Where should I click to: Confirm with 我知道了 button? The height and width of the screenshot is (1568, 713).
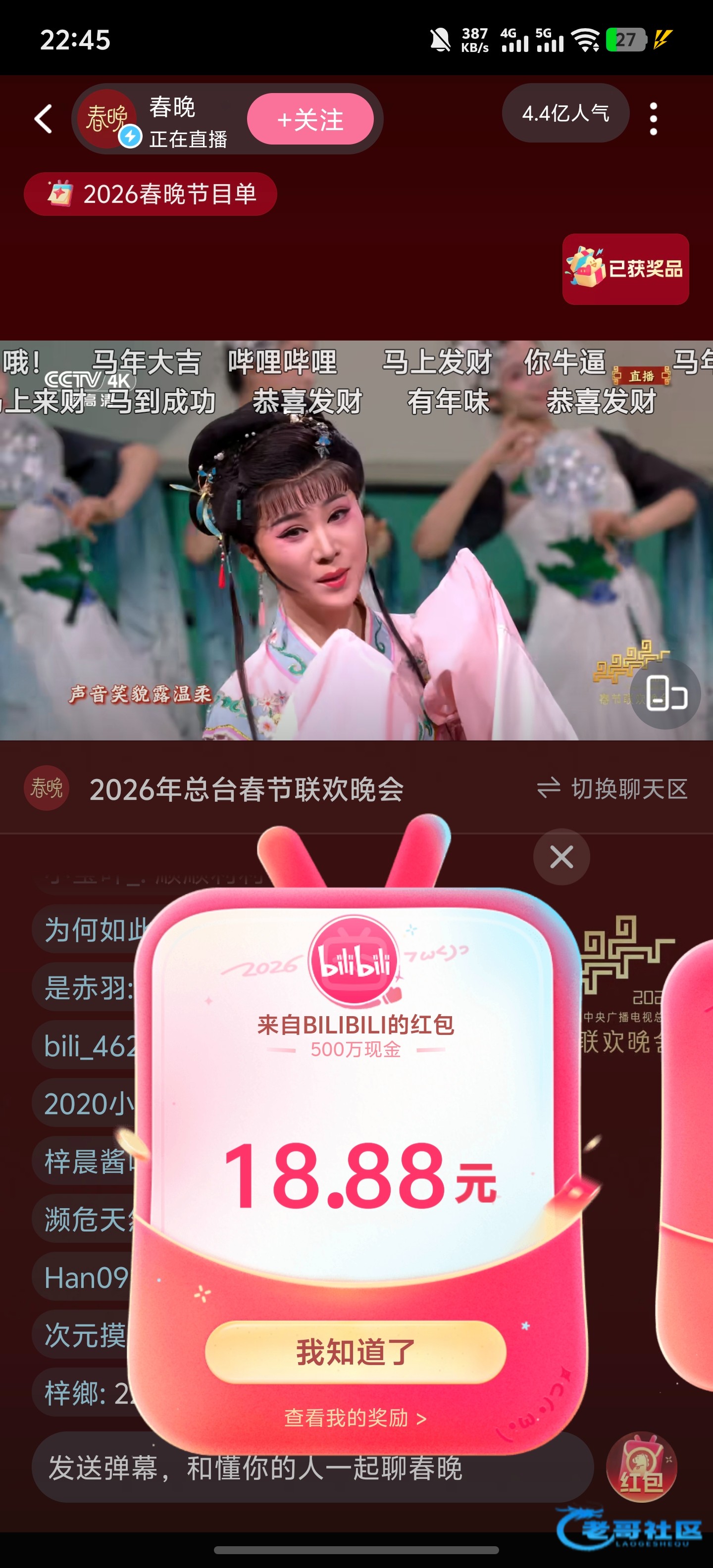[356, 1352]
